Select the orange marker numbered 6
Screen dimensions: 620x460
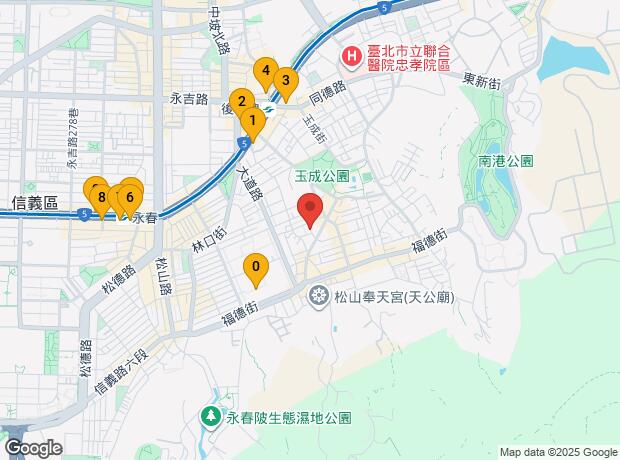pos(130,198)
